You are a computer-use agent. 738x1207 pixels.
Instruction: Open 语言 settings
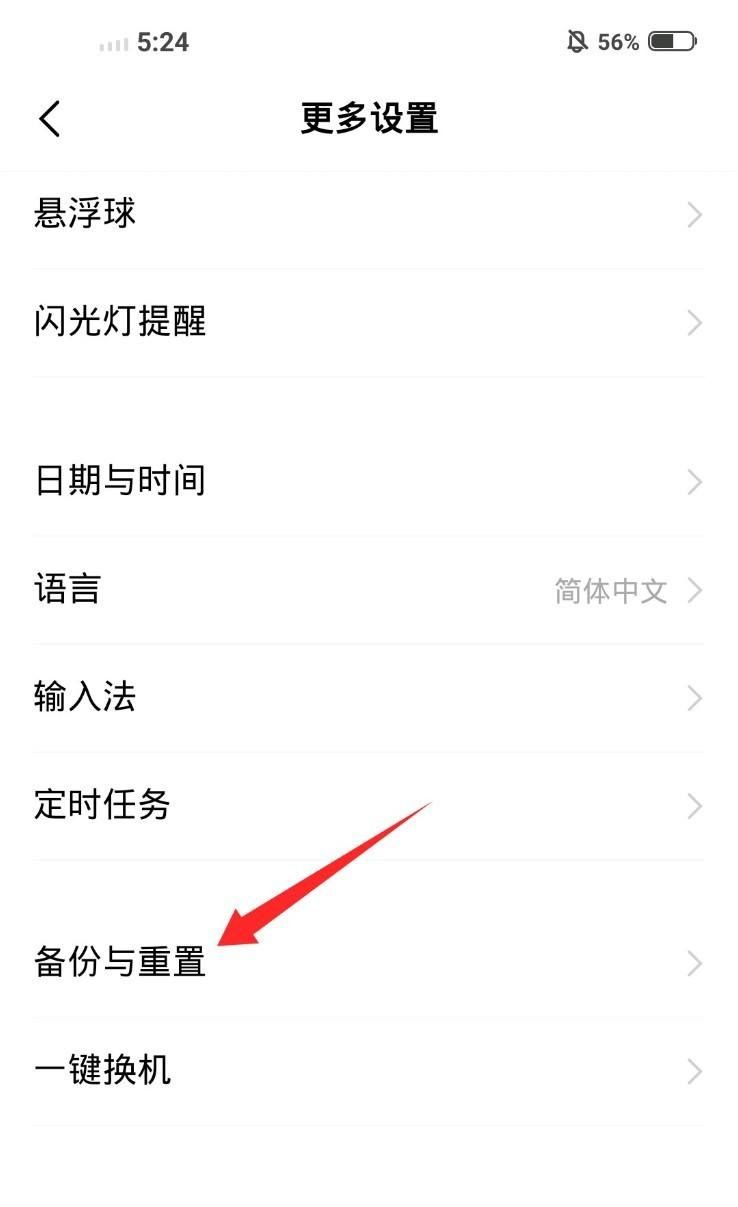(368, 590)
